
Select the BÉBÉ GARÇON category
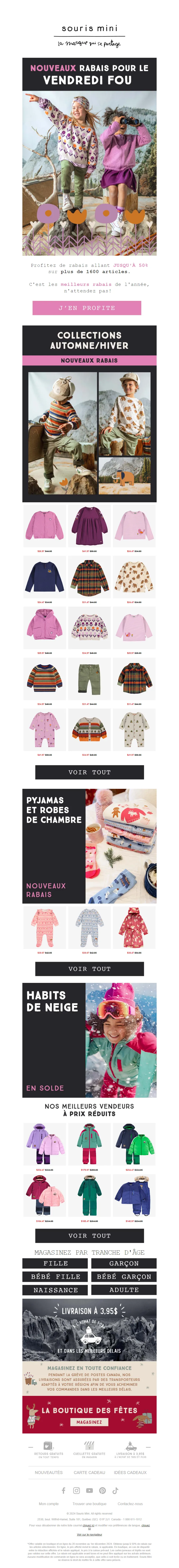tap(124, 1276)
